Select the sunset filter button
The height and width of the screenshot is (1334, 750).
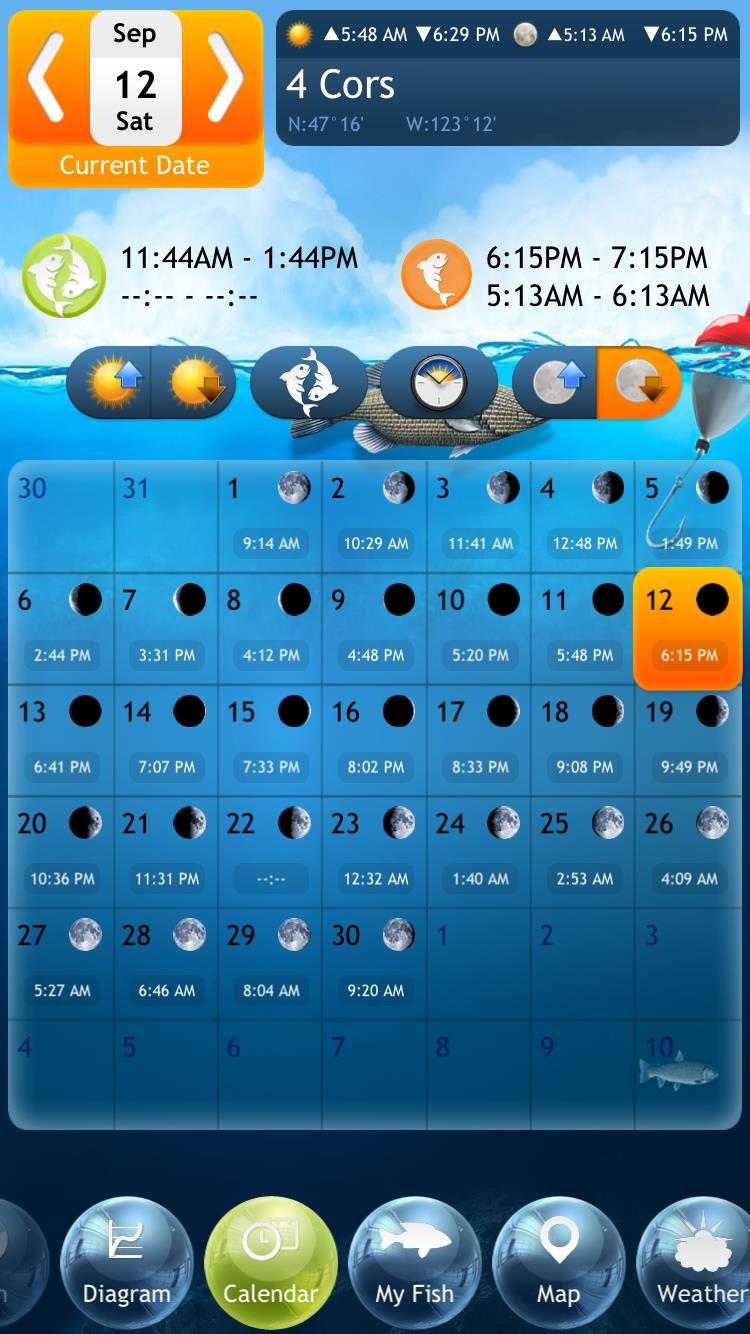click(x=194, y=382)
